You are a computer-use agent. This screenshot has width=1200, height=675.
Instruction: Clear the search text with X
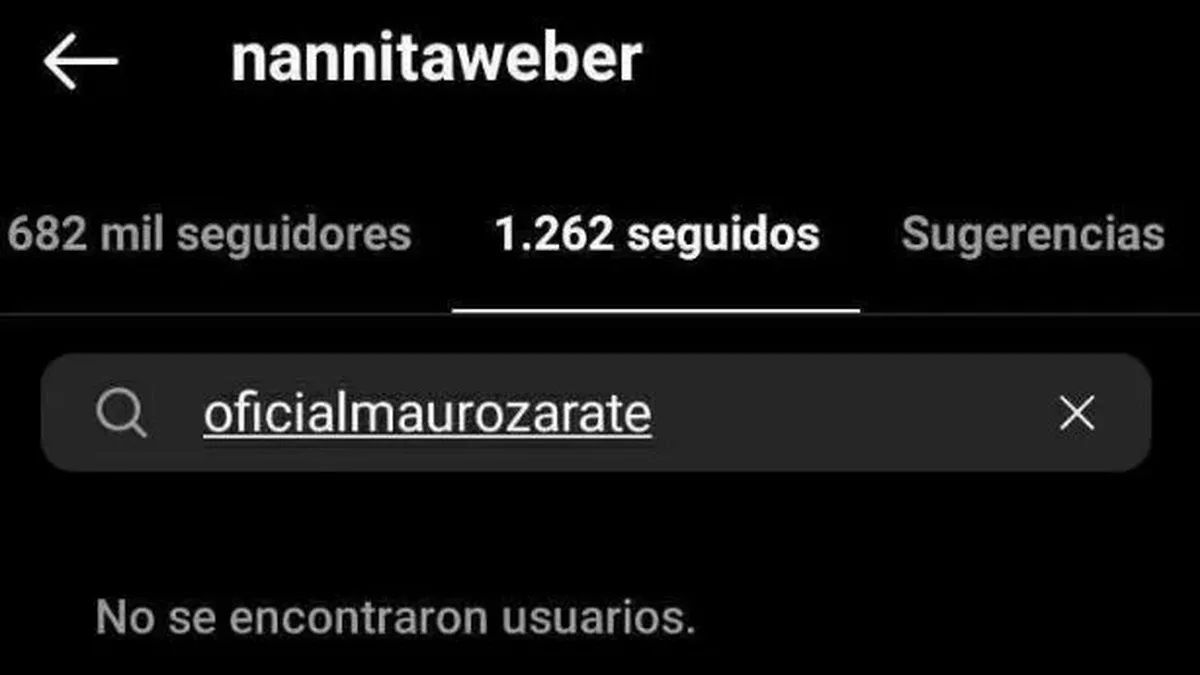(x=1076, y=413)
